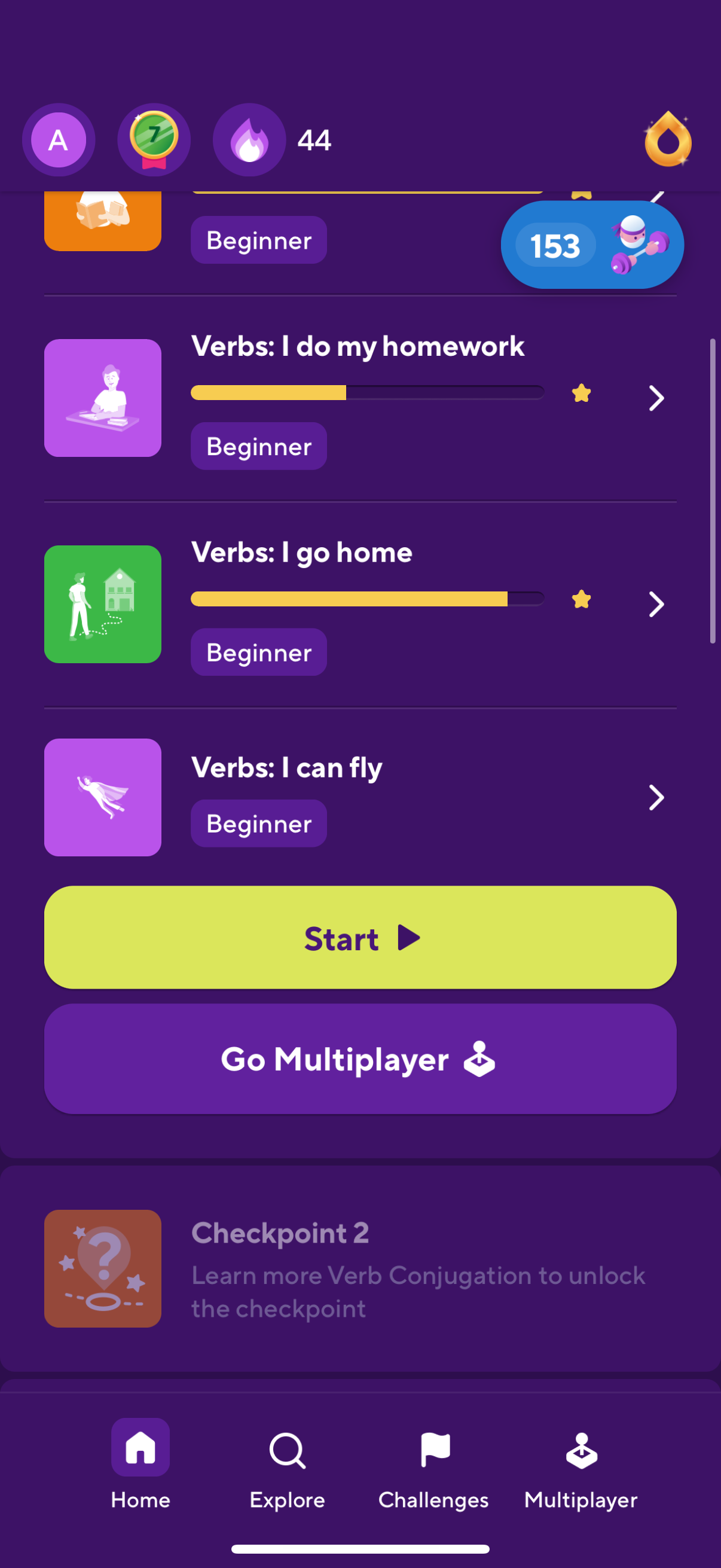Screen dimensions: 721x1568
Task: Tap Go Multiplayer button
Action: (360, 1059)
